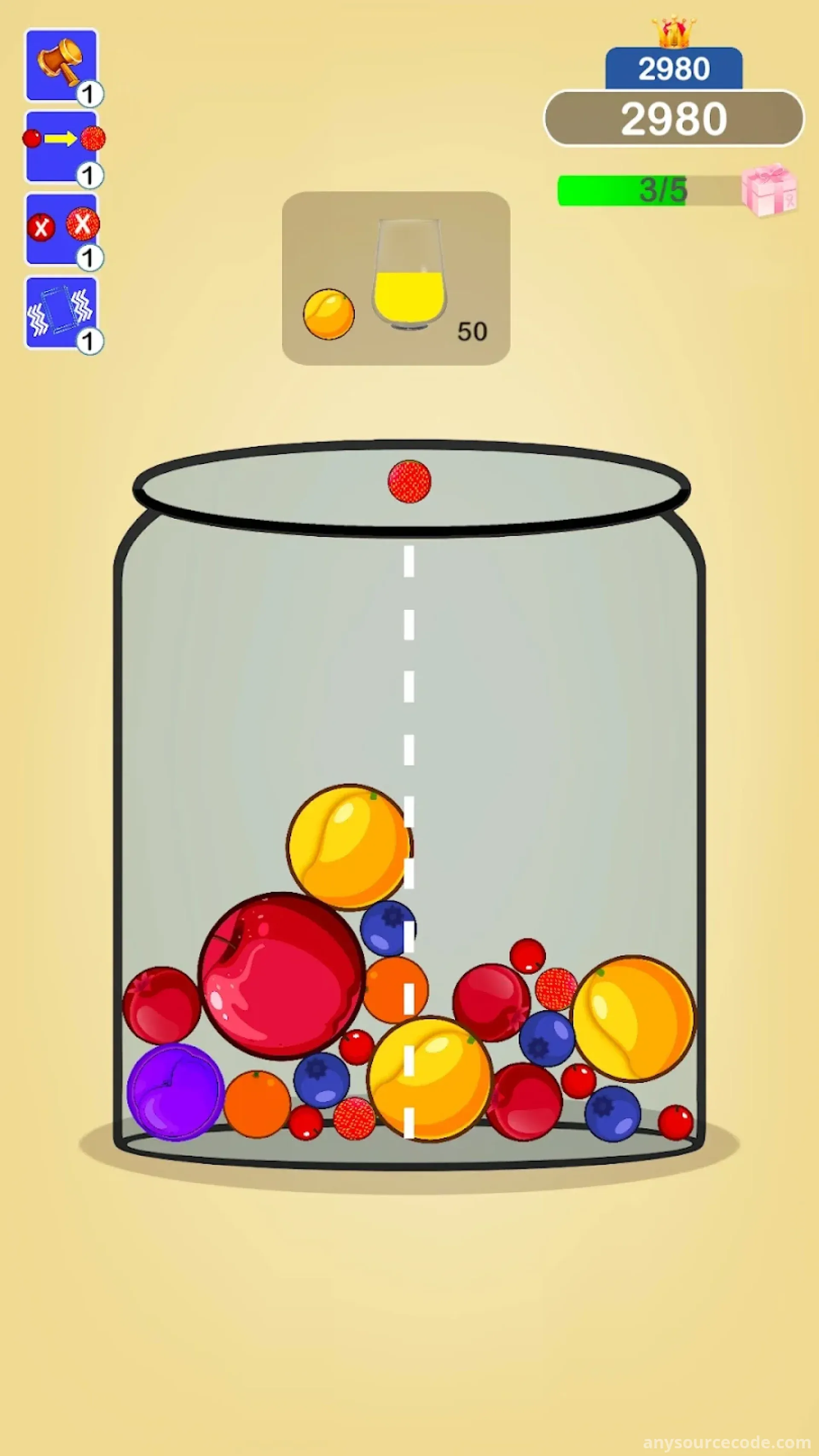The image size is (819, 1456).
Task: Use the remove small fruits power-up
Action: [61, 229]
